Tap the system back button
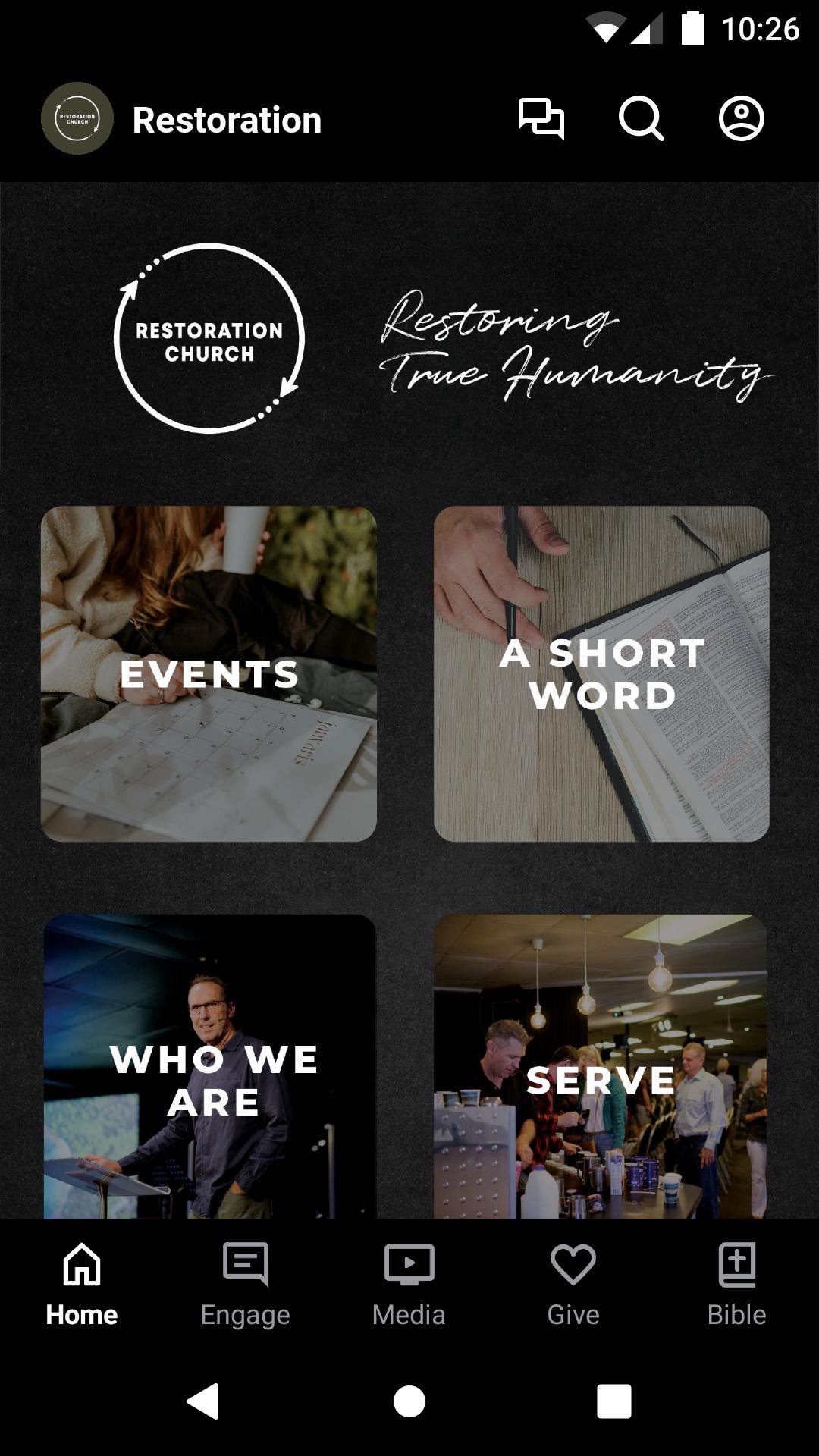The width and height of the screenshot is (819, 1456). click(x=204, y=1401)
